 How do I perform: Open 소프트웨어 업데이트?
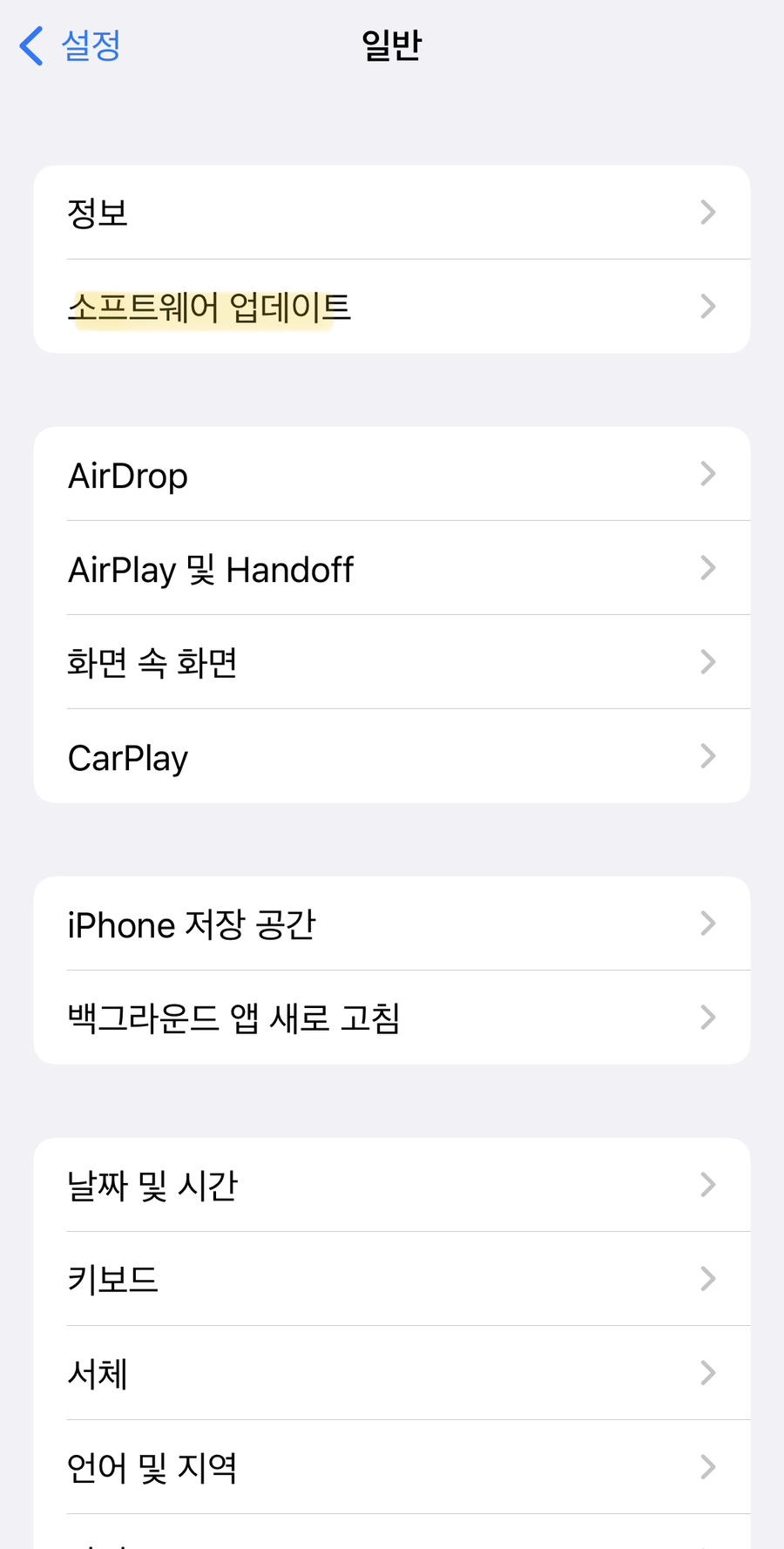point(391,307)
